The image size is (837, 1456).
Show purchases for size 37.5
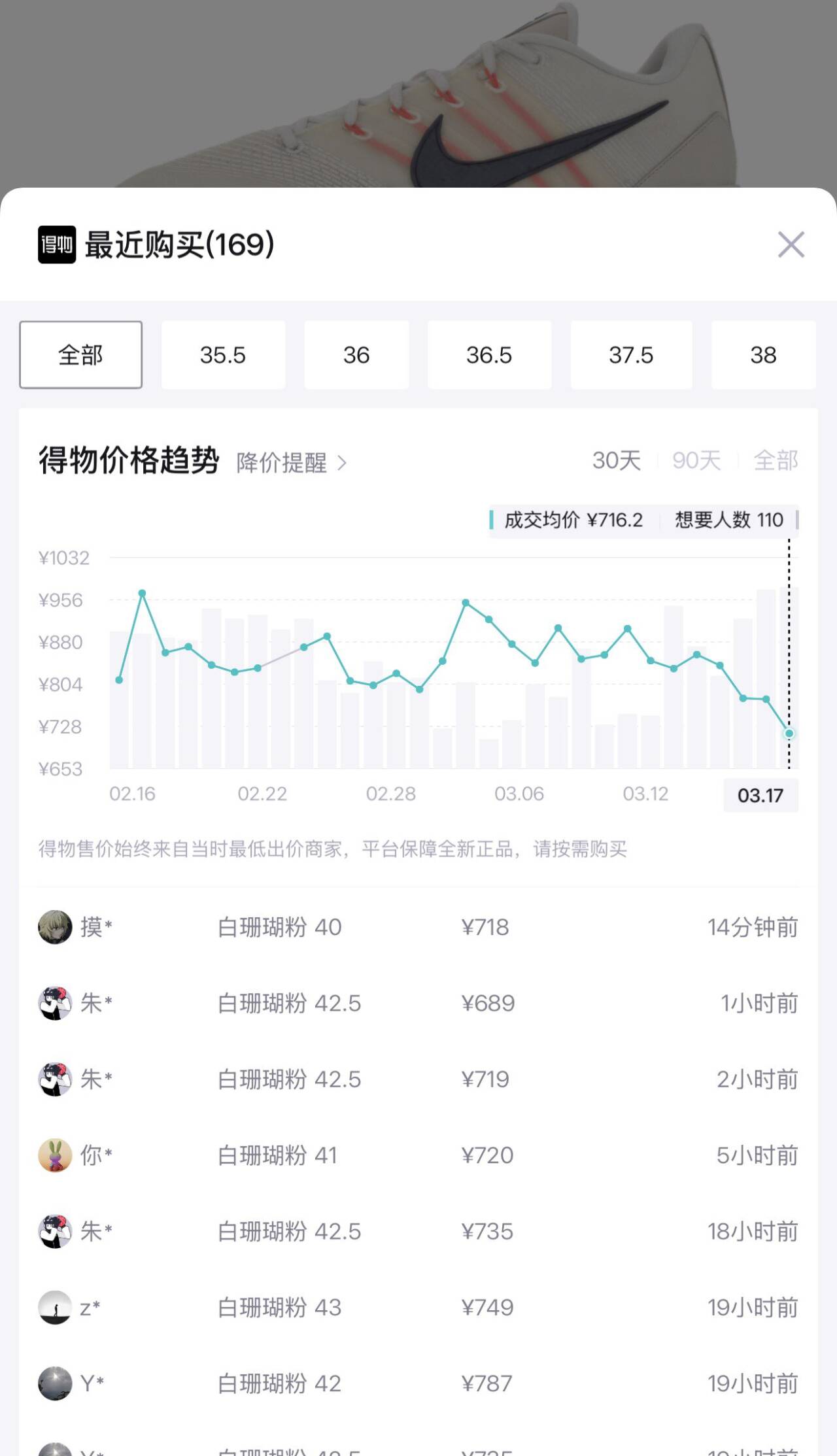click(x=631, y=355)
